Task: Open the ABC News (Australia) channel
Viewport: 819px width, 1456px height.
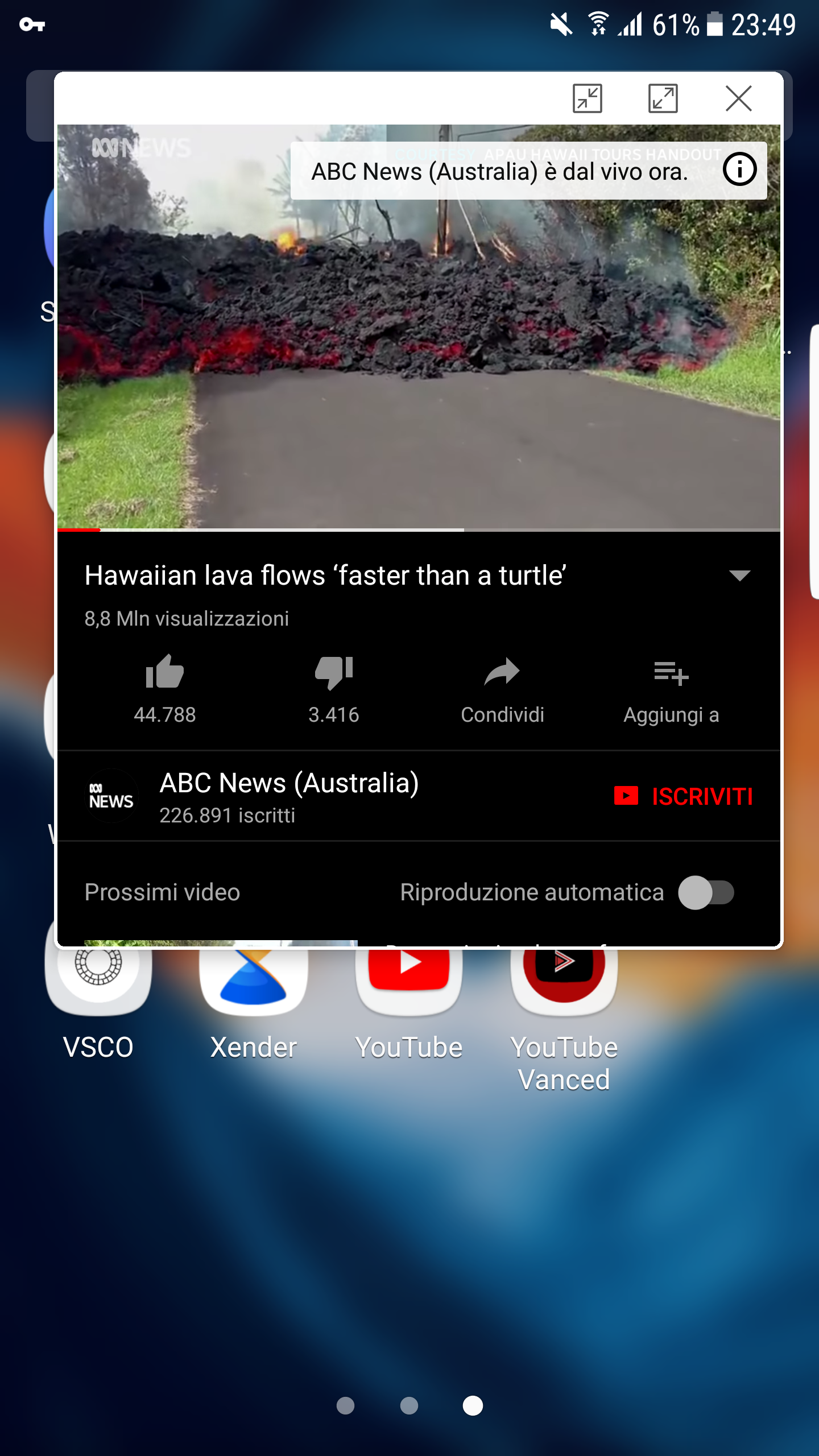Action: pyautogui.click(x=289, y=796)
